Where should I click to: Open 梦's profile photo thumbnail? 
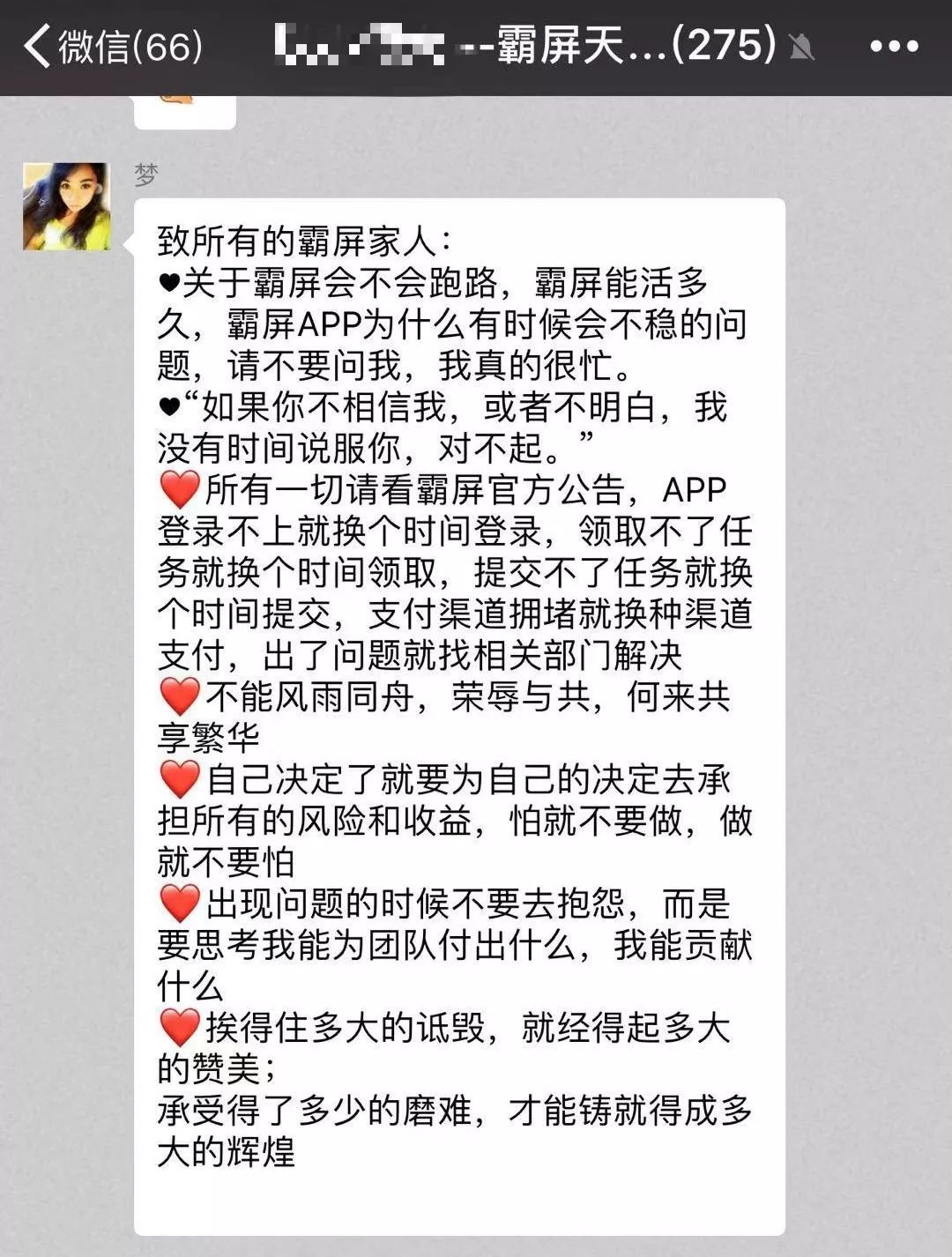[x=65, y=208]
